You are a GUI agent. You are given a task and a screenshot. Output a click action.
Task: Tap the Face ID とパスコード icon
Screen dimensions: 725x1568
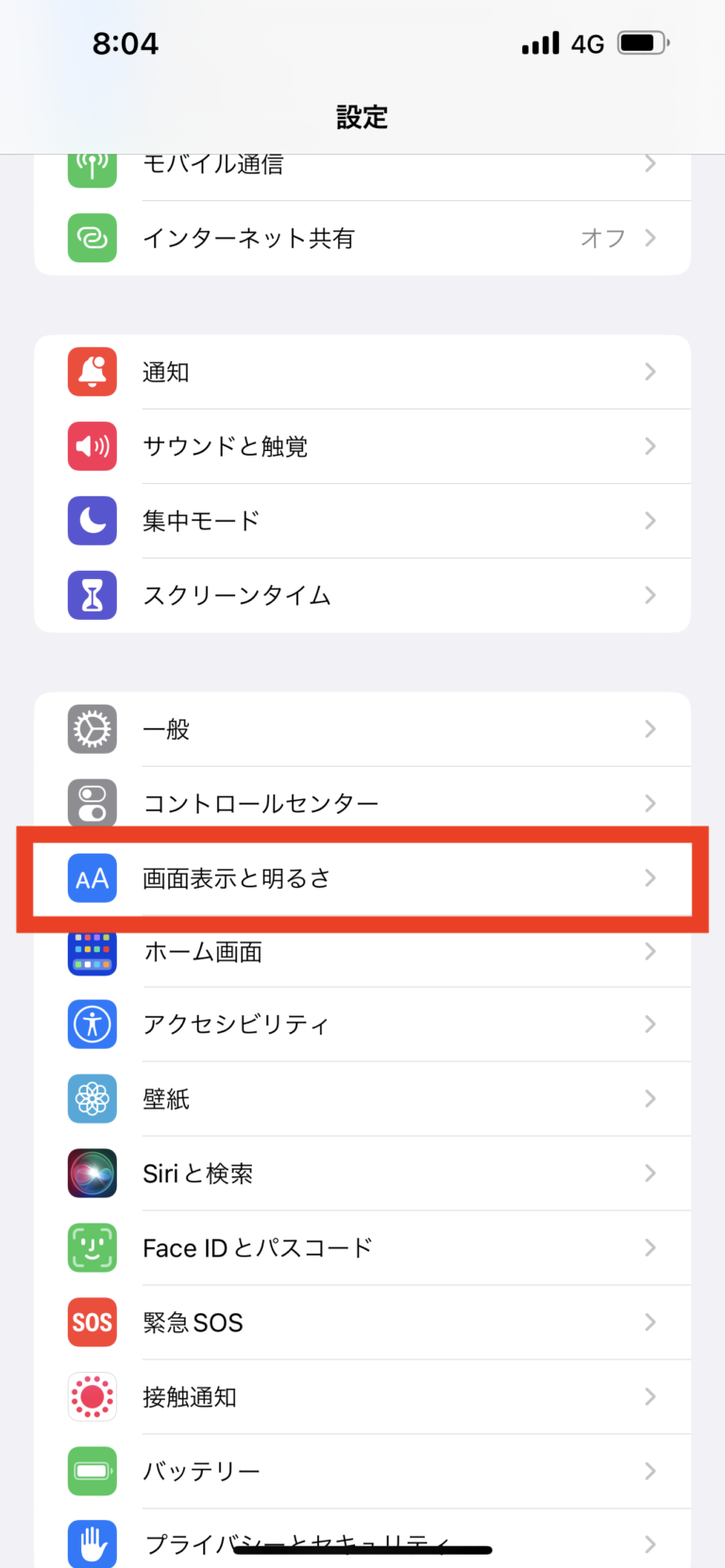tap(92, 1247)
